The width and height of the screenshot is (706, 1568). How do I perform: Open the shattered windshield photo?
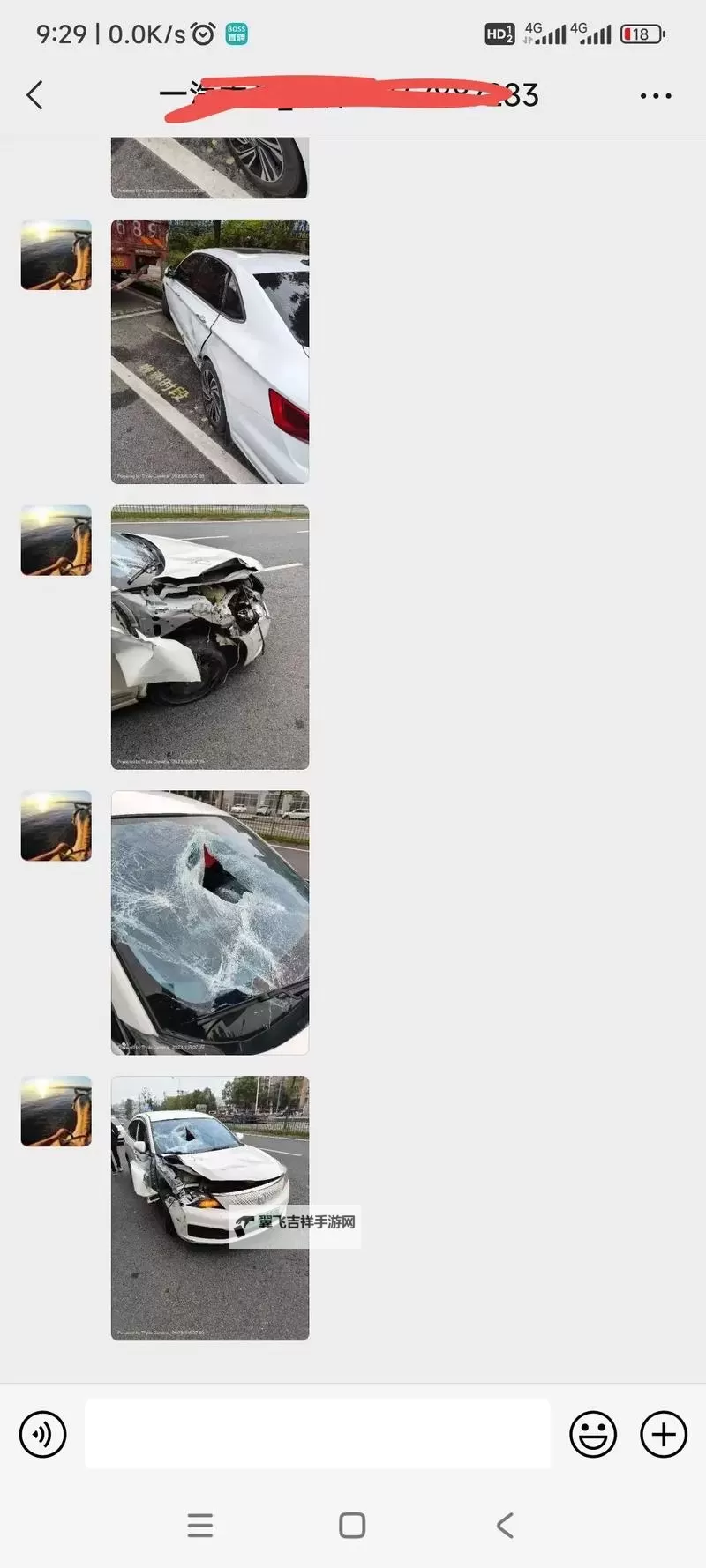pyautogui.click(x=210, y=922)
